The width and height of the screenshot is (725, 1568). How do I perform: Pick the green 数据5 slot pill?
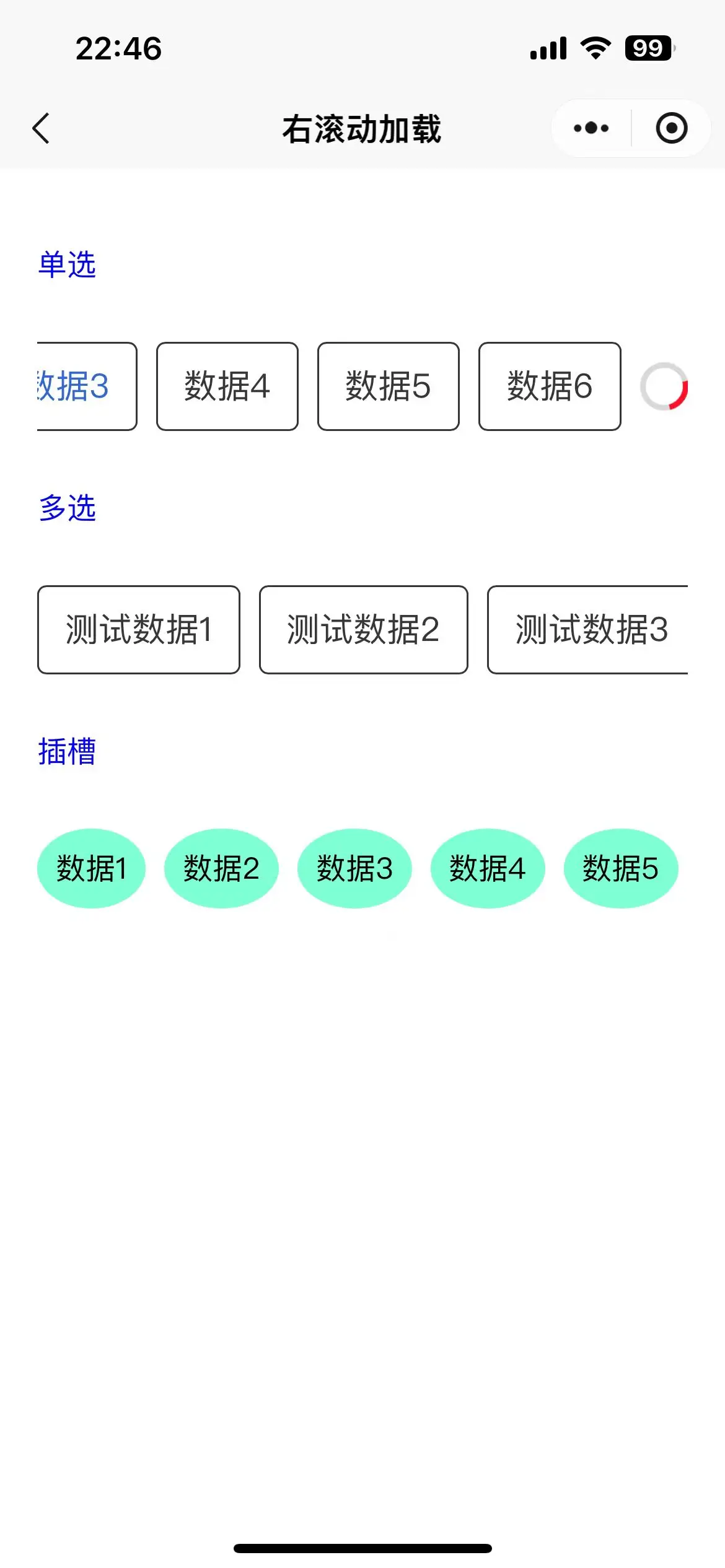pyautogui.click(x=621, y=868)
